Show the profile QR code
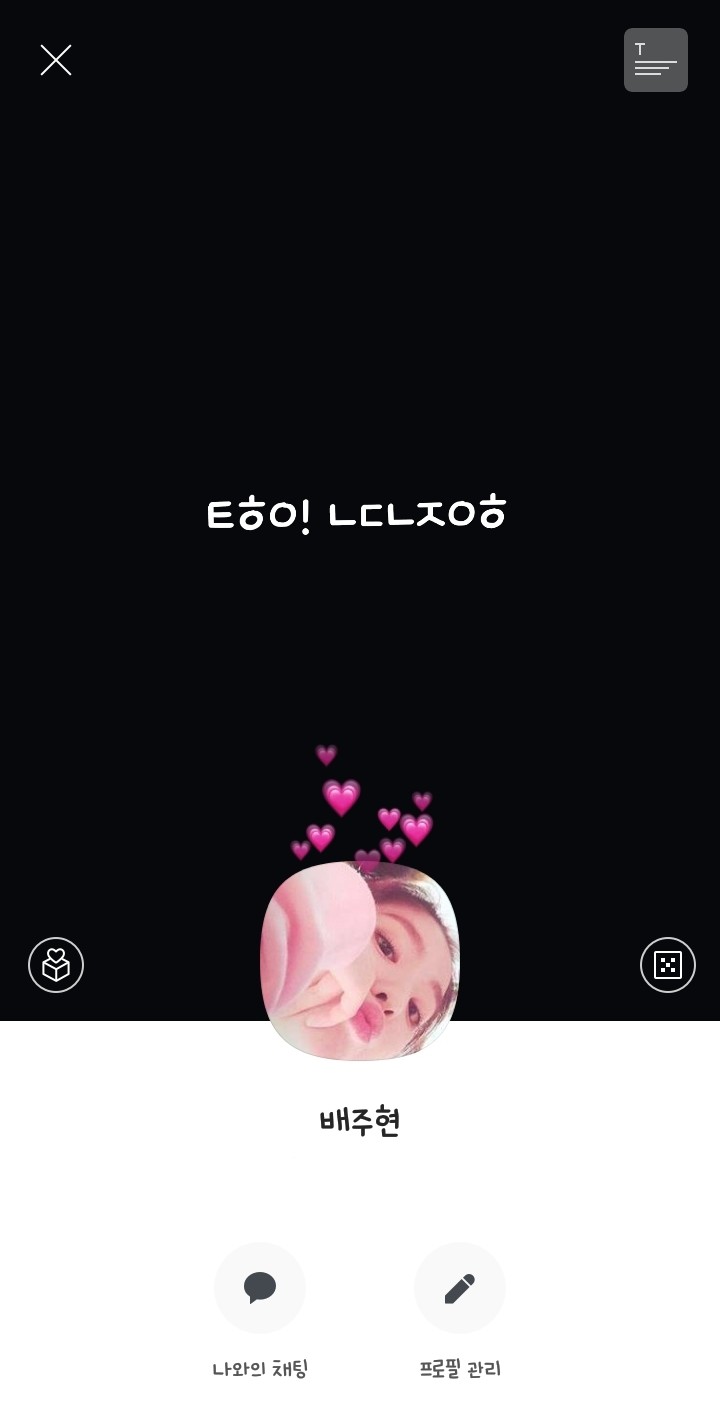This screenshot has width=720, height=1420. point(667,965)
